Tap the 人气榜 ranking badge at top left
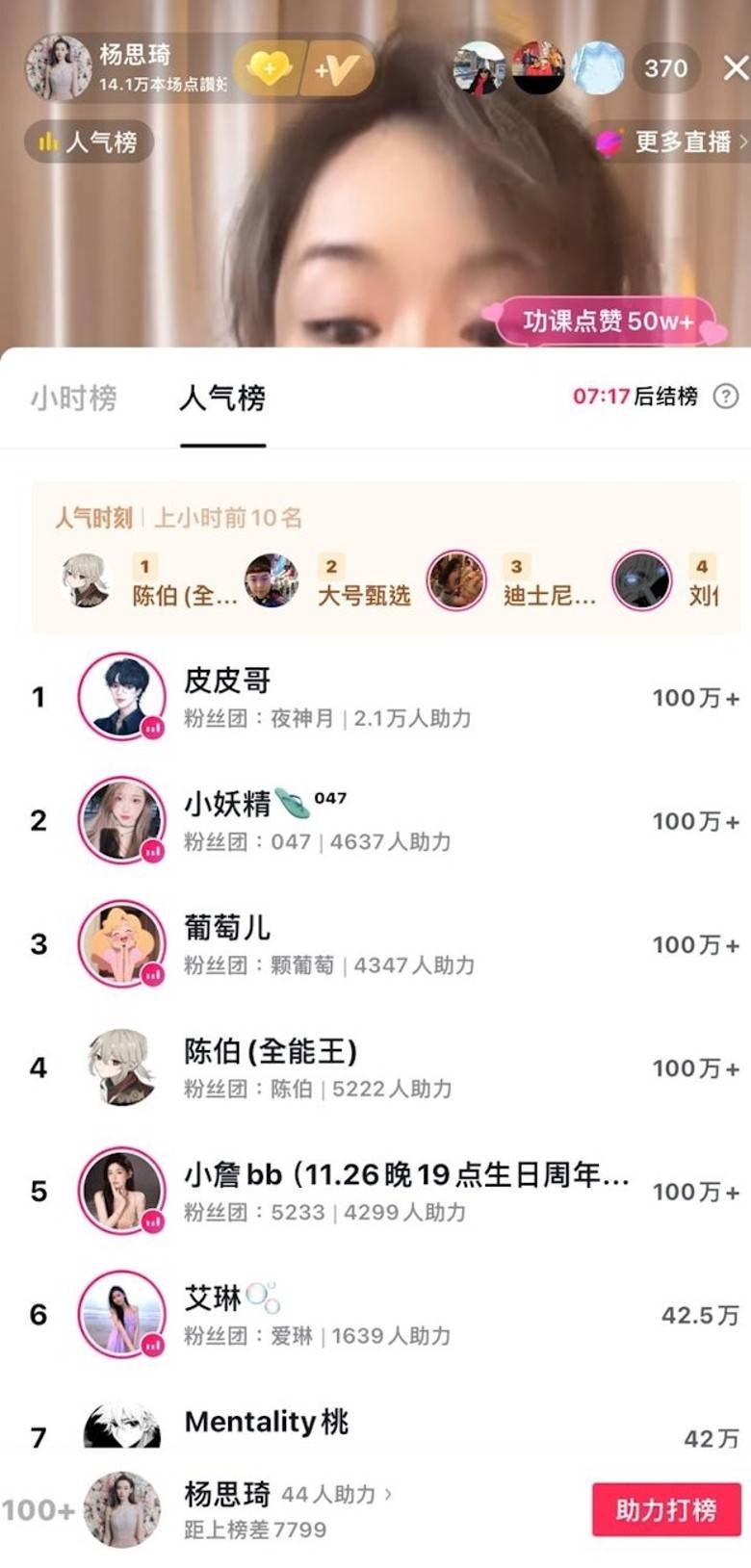 (88, 142)
